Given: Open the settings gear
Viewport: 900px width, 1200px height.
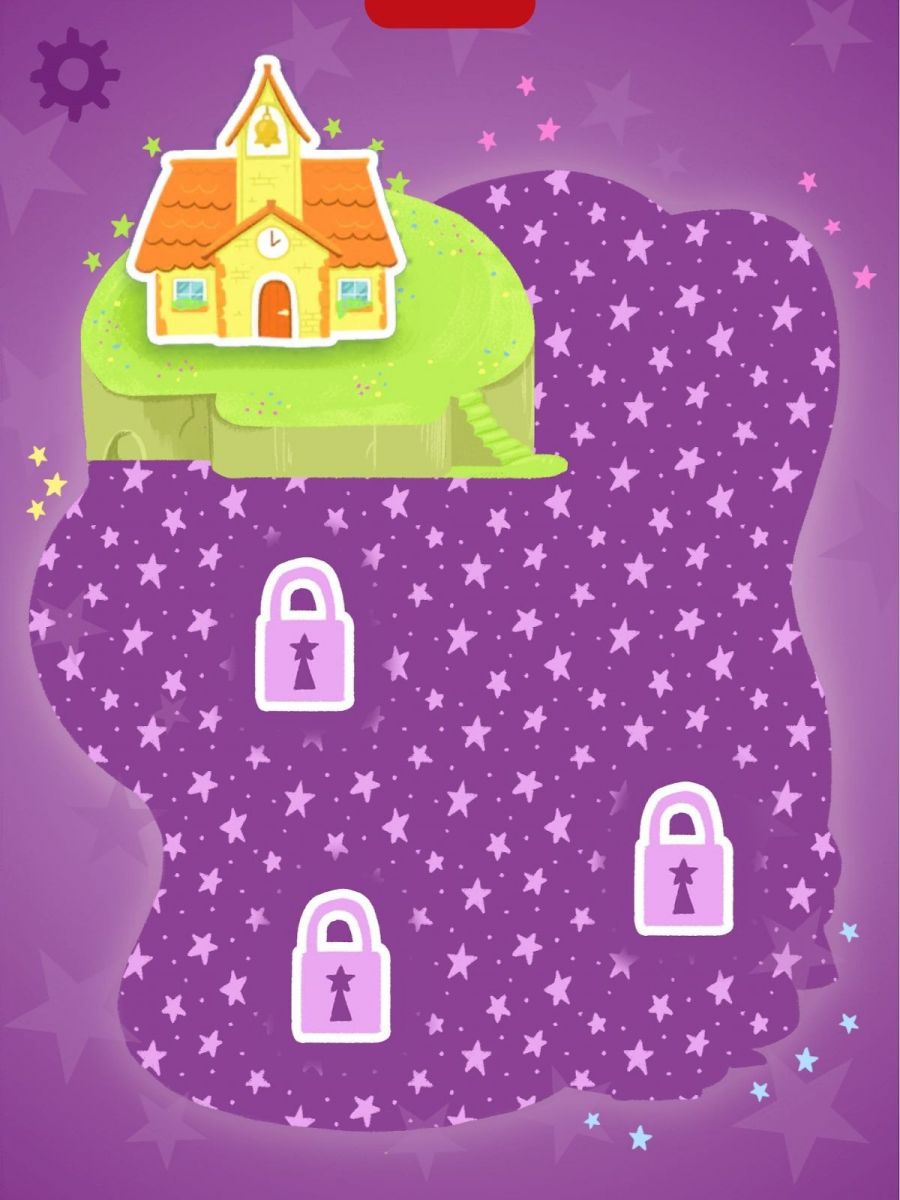Looking at the screenshot, I should pos(74,73).
